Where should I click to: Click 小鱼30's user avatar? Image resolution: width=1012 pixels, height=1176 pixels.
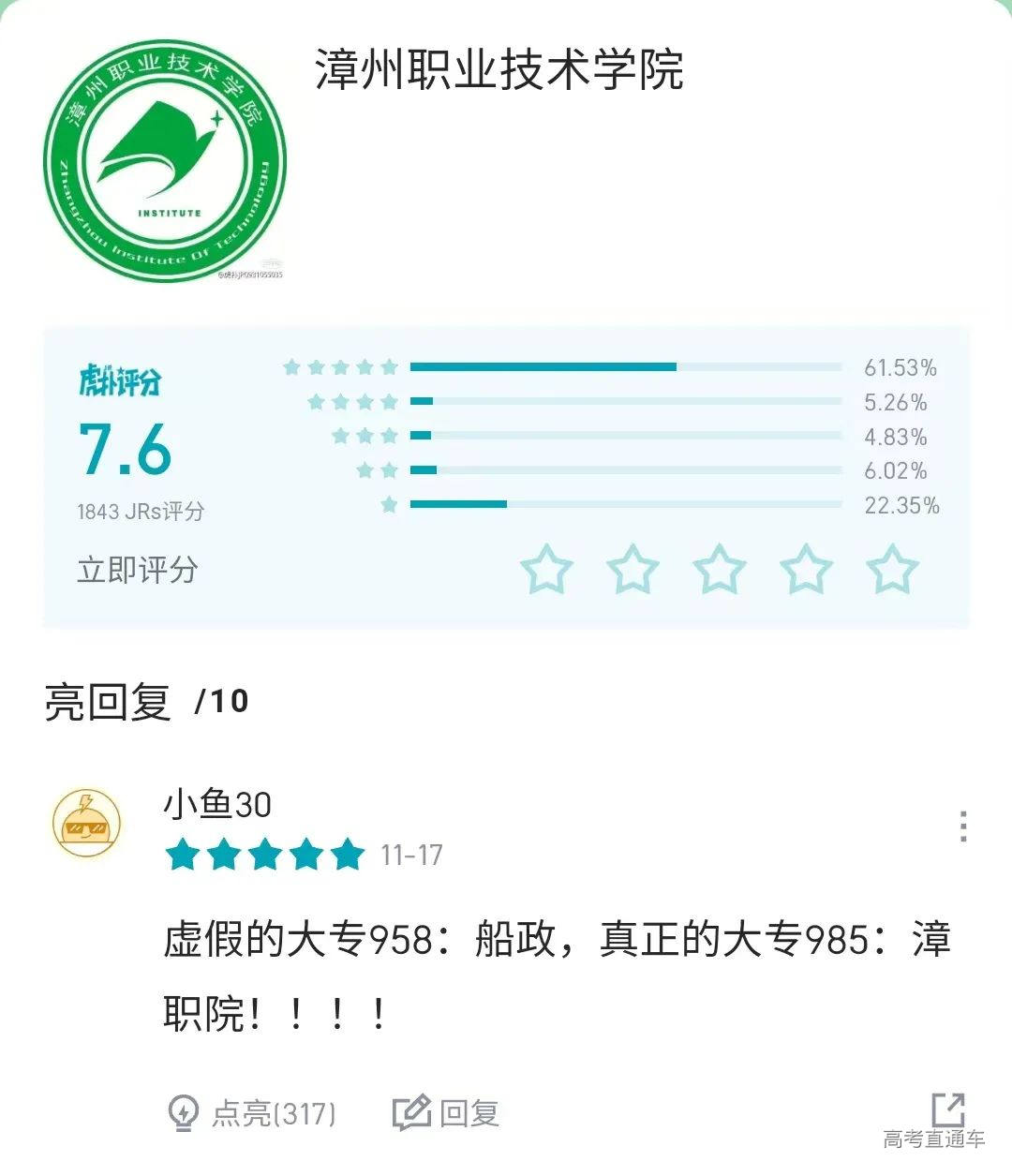point(87,823)
